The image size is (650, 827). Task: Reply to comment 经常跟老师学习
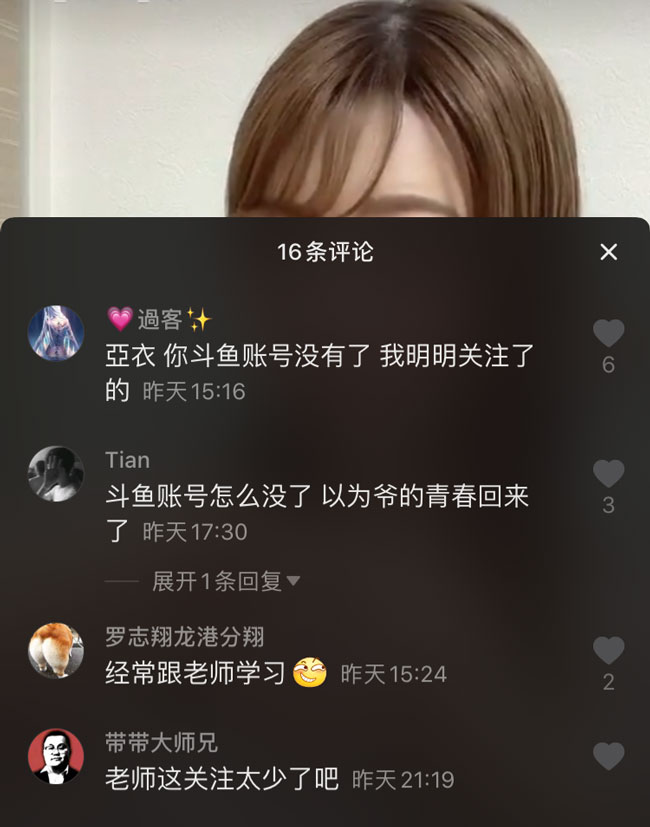(196, 674)
